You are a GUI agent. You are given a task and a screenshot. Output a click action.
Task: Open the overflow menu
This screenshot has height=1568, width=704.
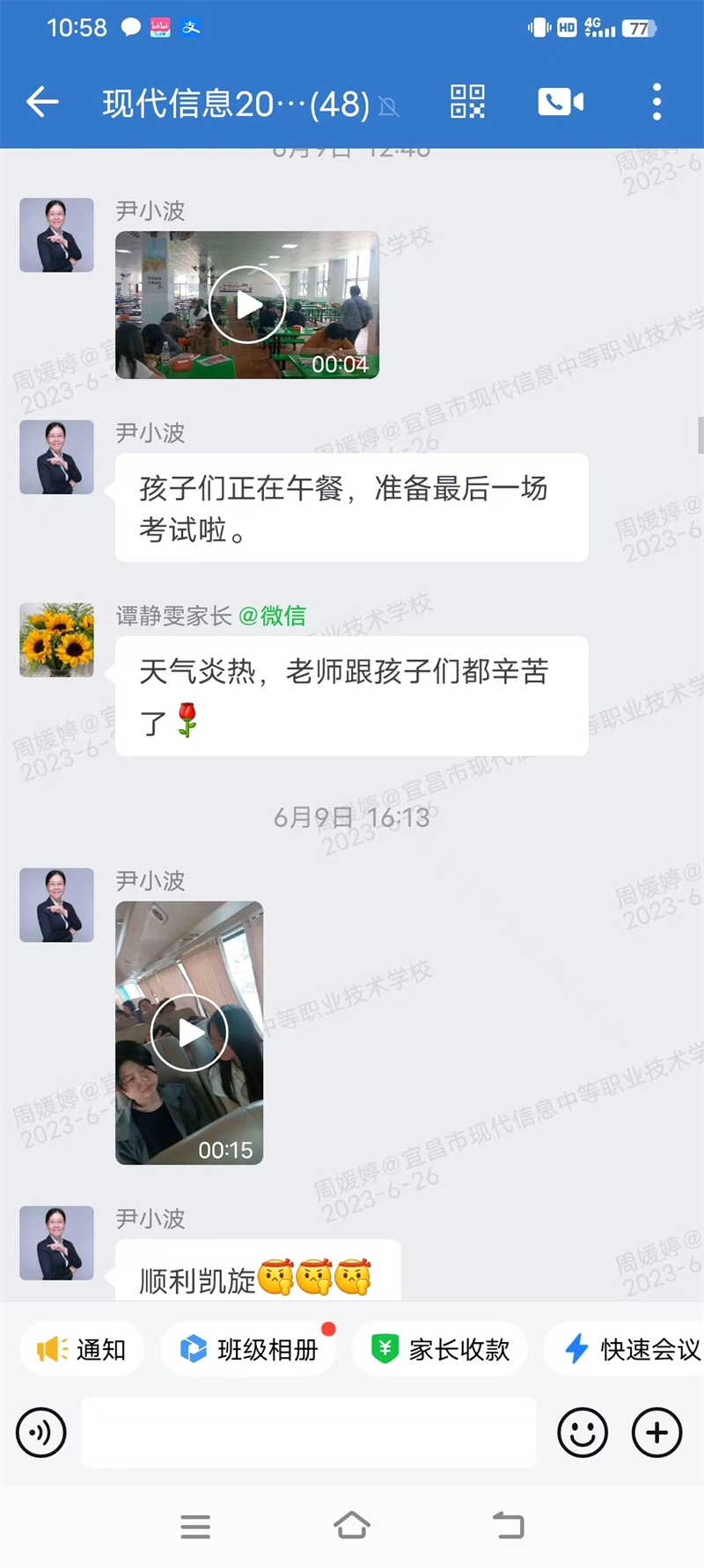pyautogui.click(x=656, y=102)
